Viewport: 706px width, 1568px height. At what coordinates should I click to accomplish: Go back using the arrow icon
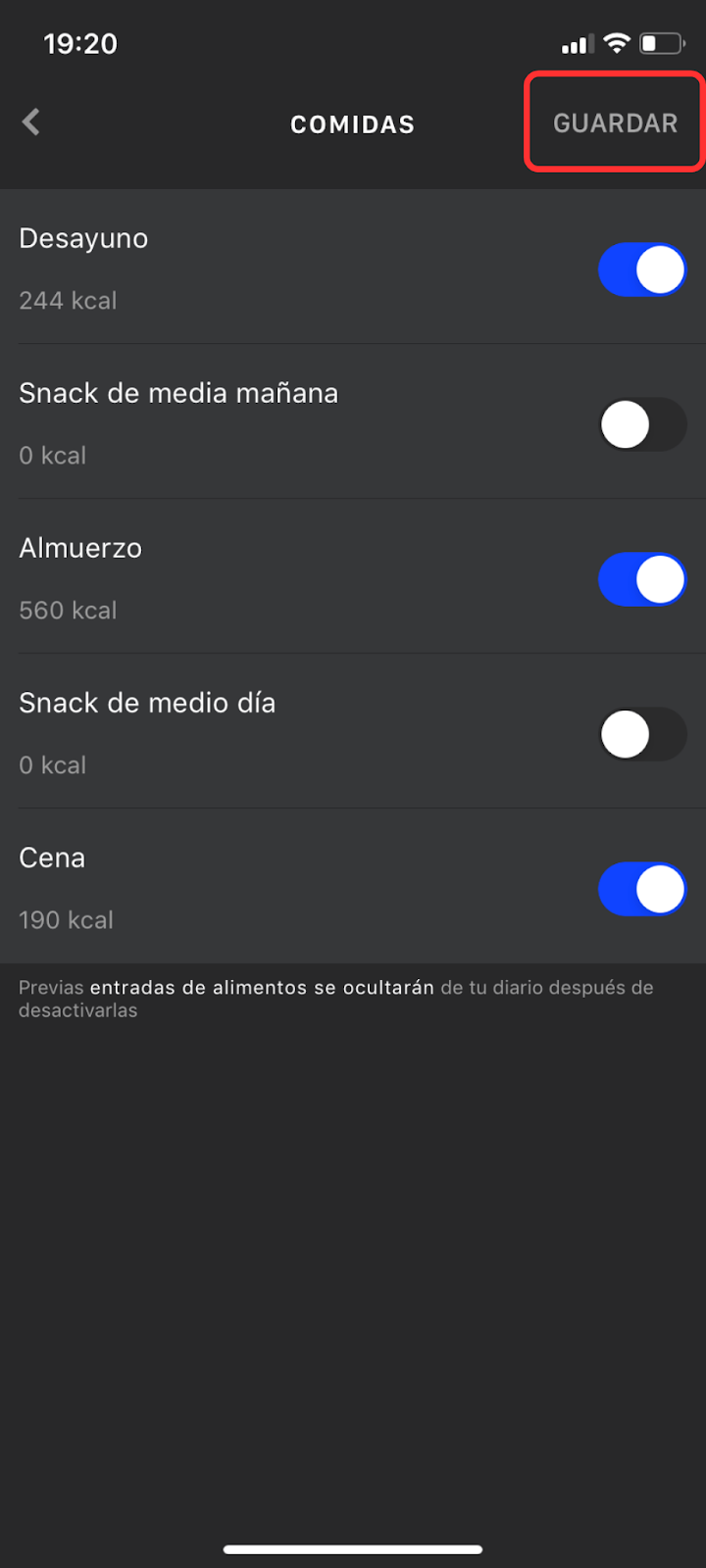(x=31, y=122)
